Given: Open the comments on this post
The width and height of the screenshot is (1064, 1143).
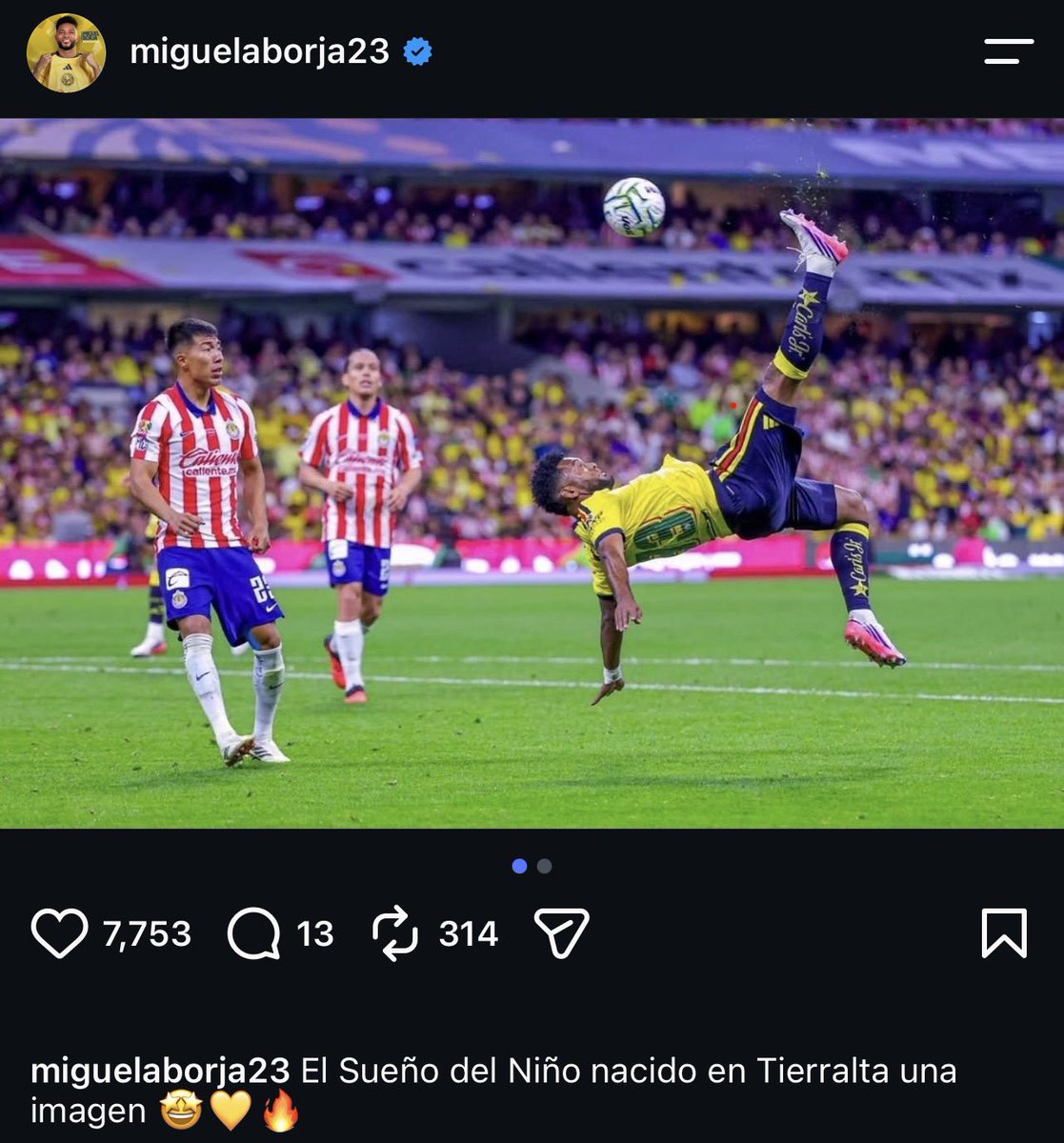Looking at the screenshot, I should tap(253, 932).
